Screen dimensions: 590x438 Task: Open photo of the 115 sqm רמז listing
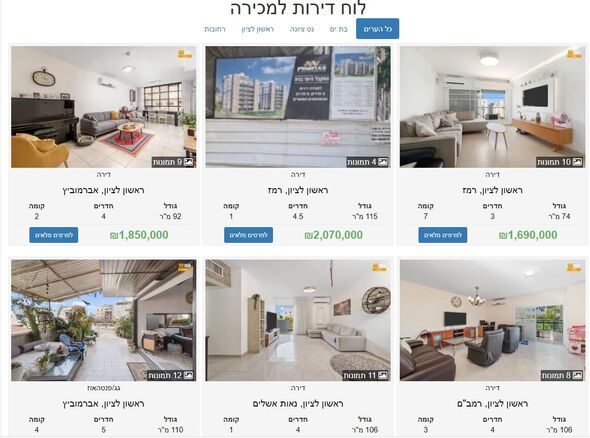(298, 107)
